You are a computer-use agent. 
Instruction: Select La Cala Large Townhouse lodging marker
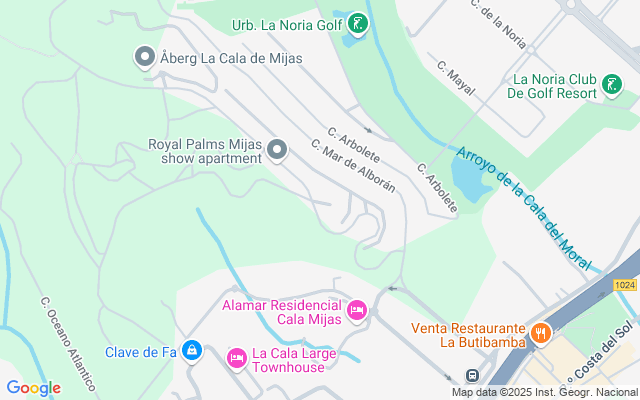click(x=237, y=357)
